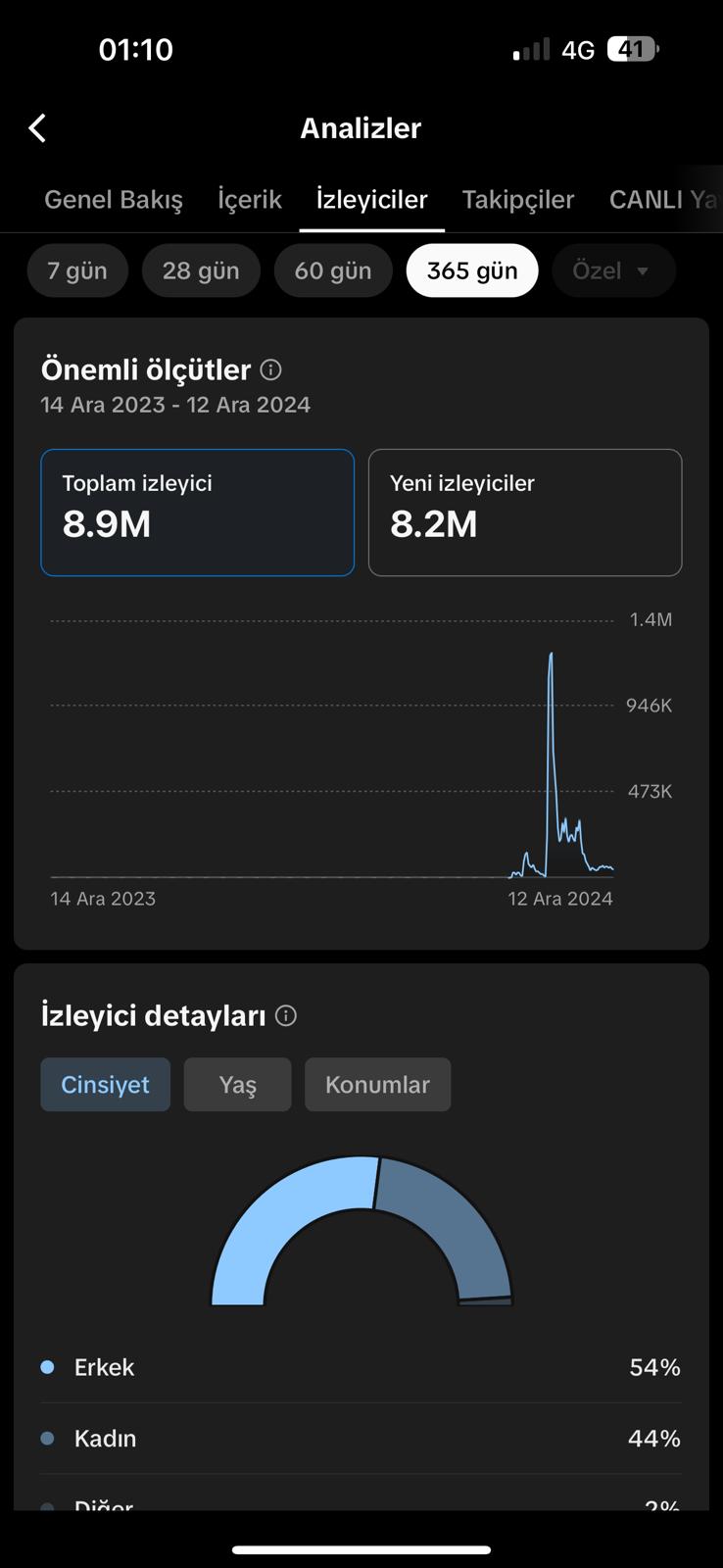Show info for Önemli ölçütler
Image resolution: width=723 pixels, height=1568 pixels.
271,369
